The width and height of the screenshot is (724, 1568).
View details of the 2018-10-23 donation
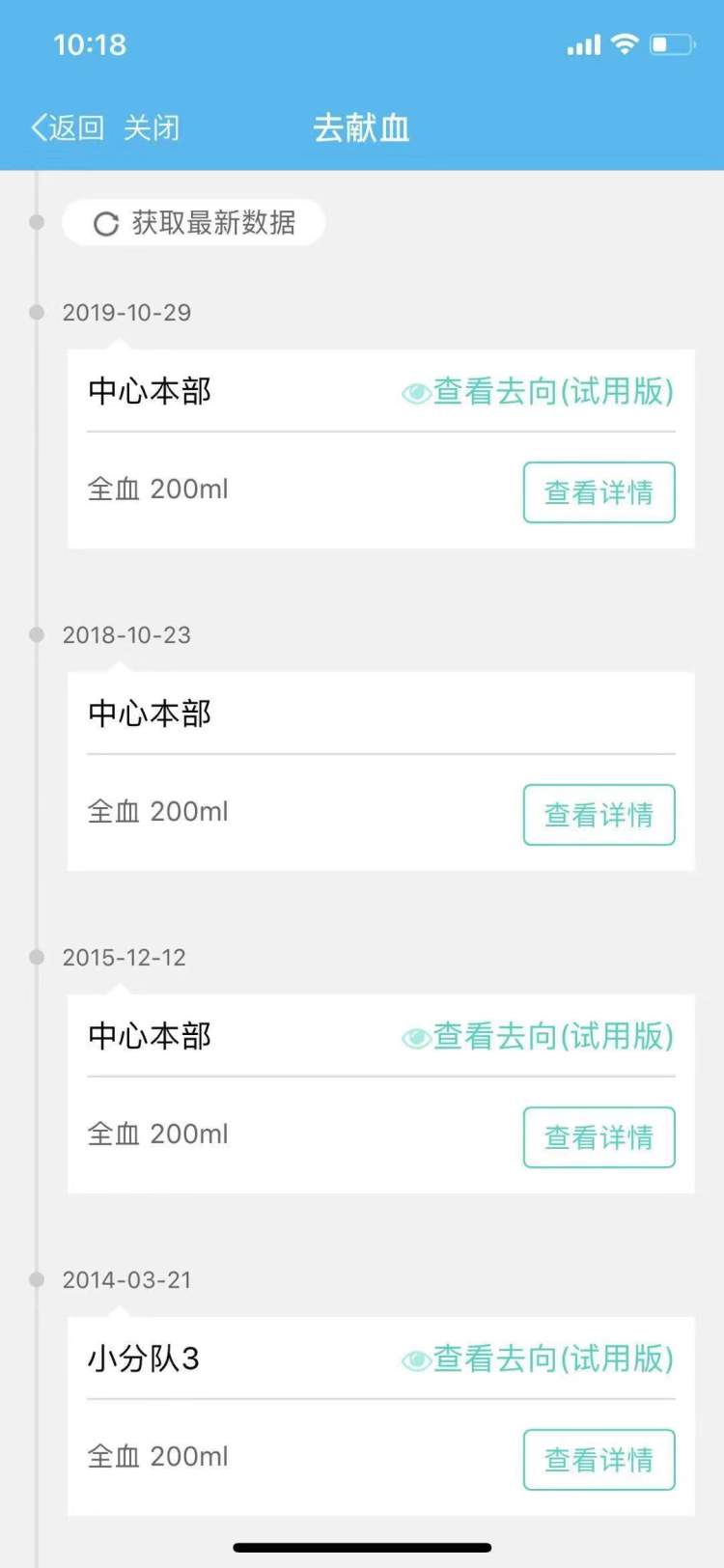(x=599, y=815)
